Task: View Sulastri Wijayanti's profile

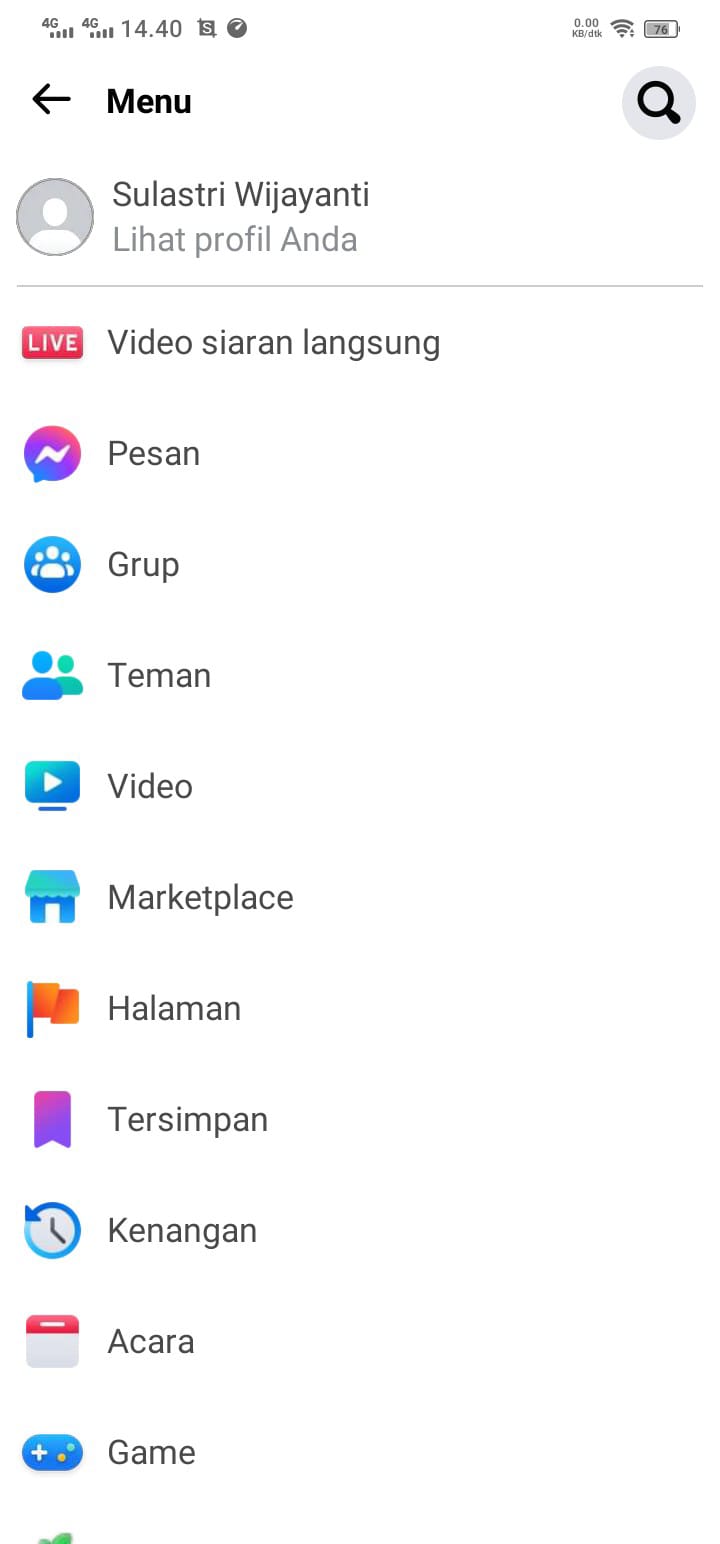Action: tap(240, 217)
